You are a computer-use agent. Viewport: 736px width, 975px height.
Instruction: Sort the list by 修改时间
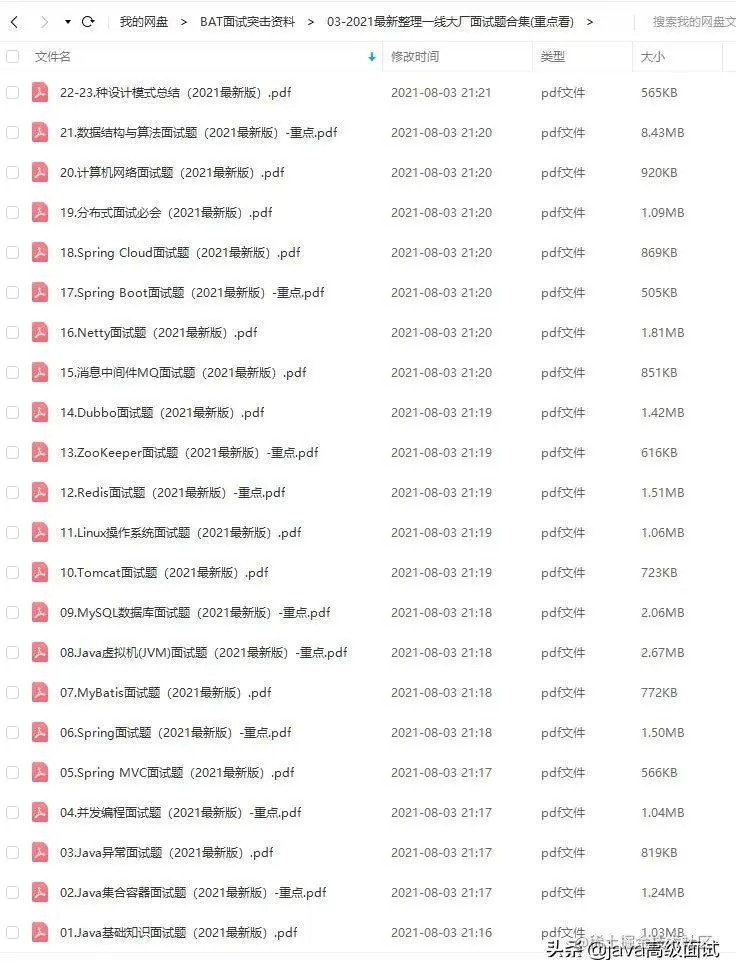click(x=414, y=57)
